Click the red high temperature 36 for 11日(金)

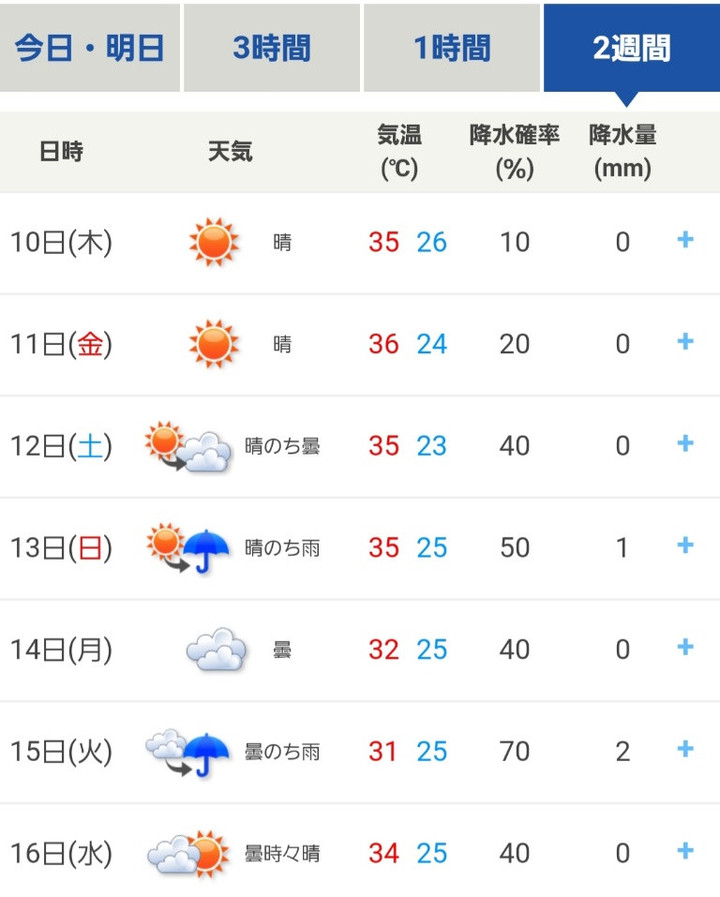point(382,343)
